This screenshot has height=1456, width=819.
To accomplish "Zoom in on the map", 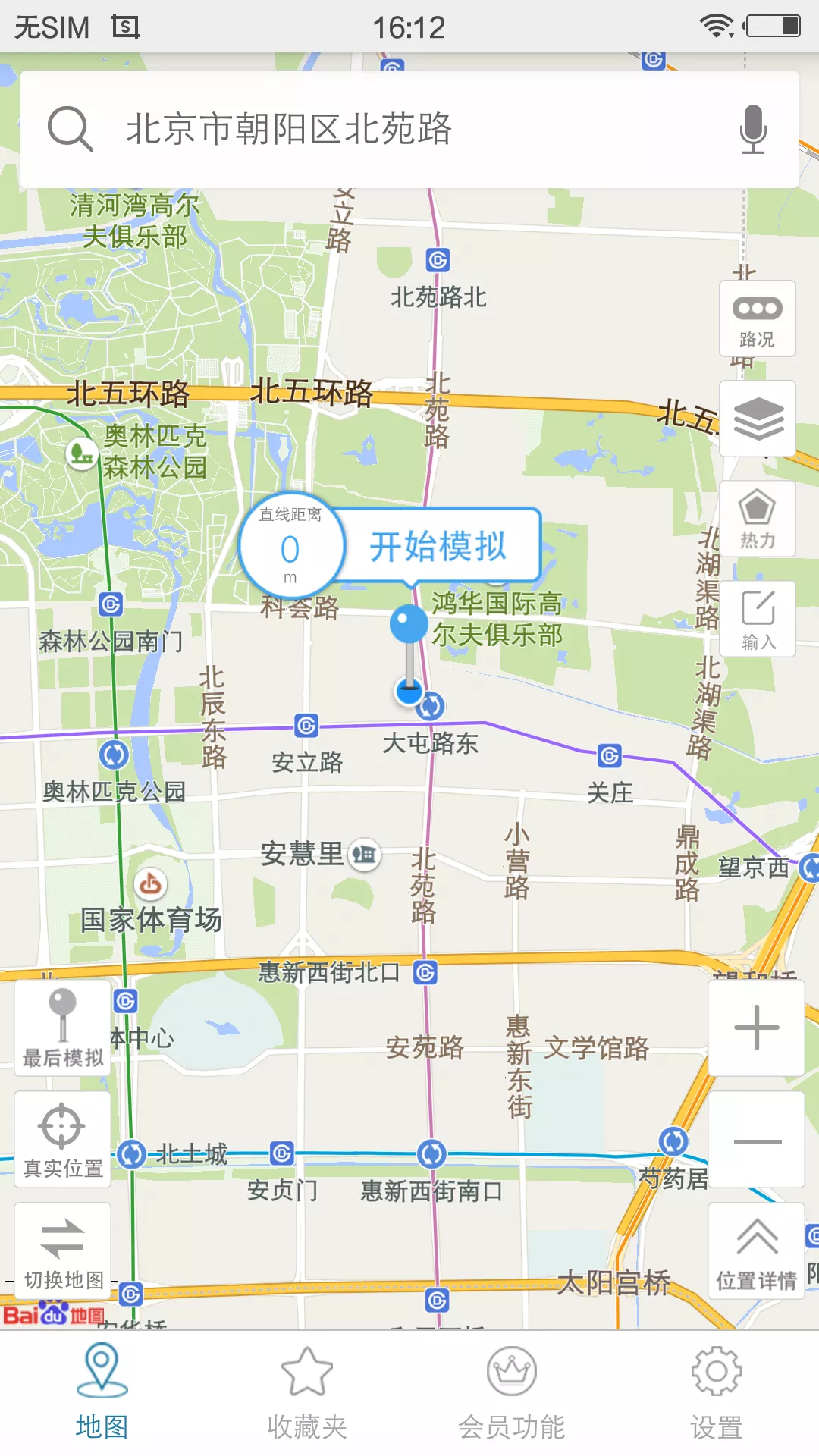I will tap(756, 1028).
